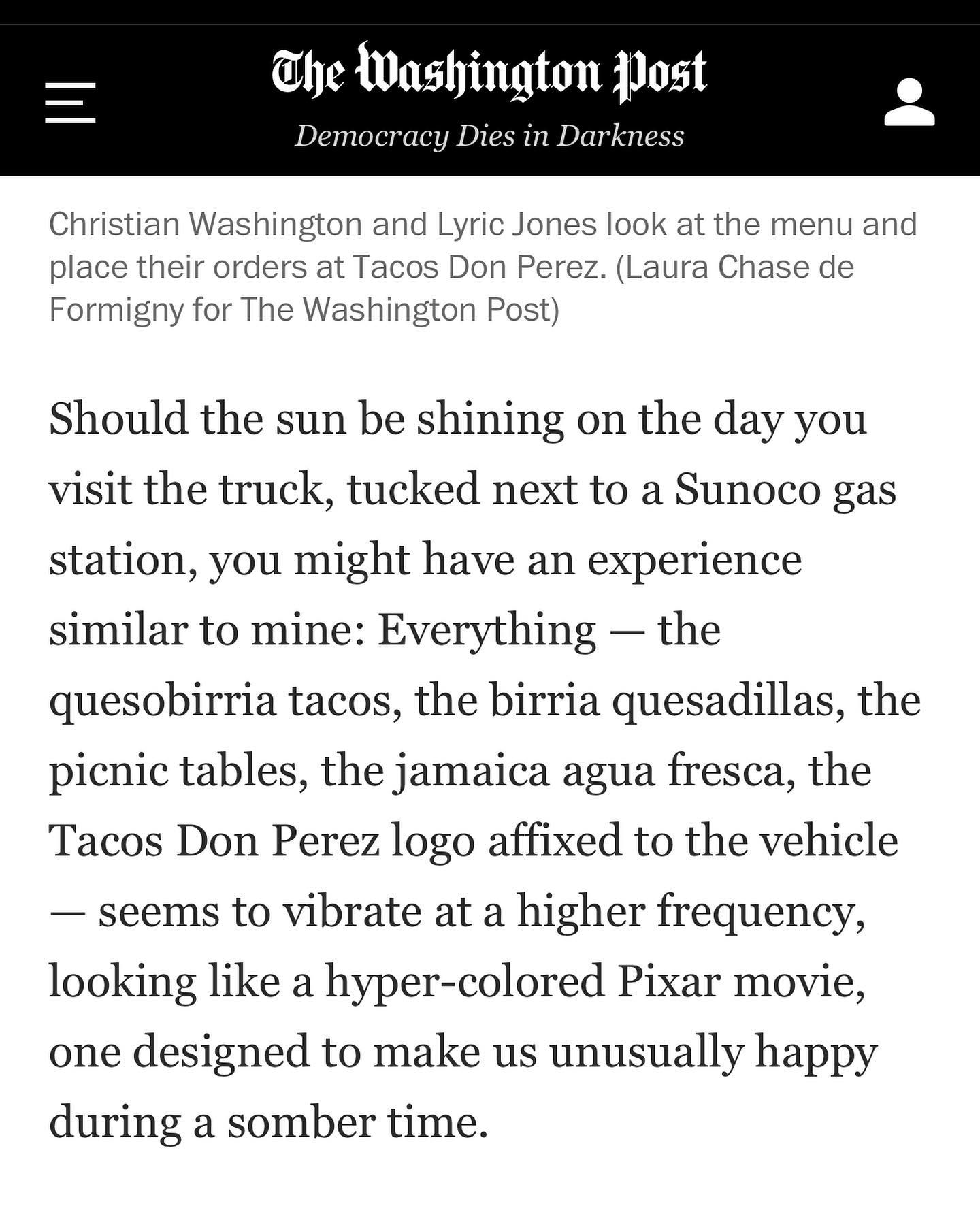Open the user account profile icon
Screen dimensions: 980x1225
(x=909, y=103)
